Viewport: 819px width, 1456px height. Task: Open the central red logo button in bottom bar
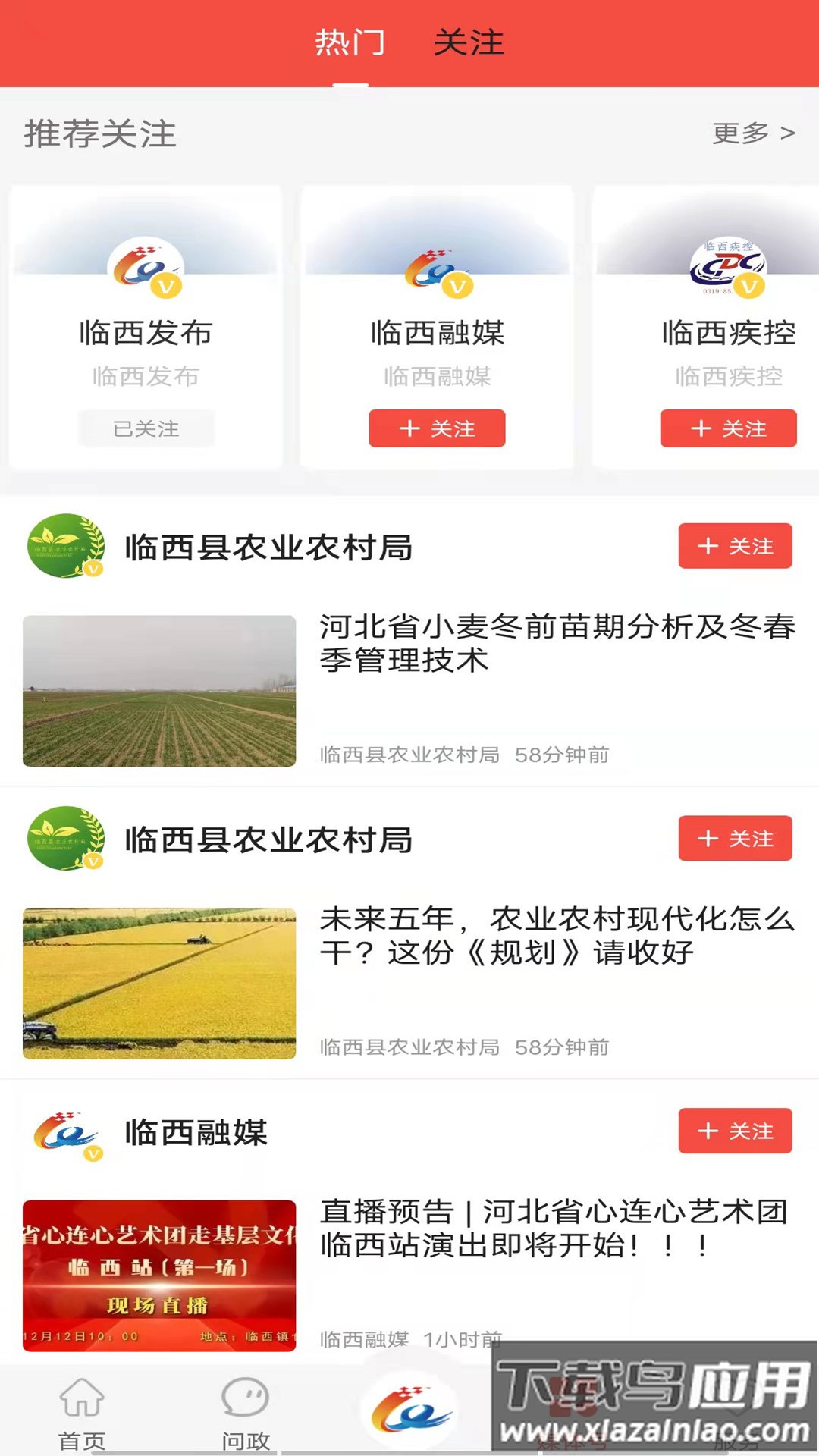[x=409, y=1407]
